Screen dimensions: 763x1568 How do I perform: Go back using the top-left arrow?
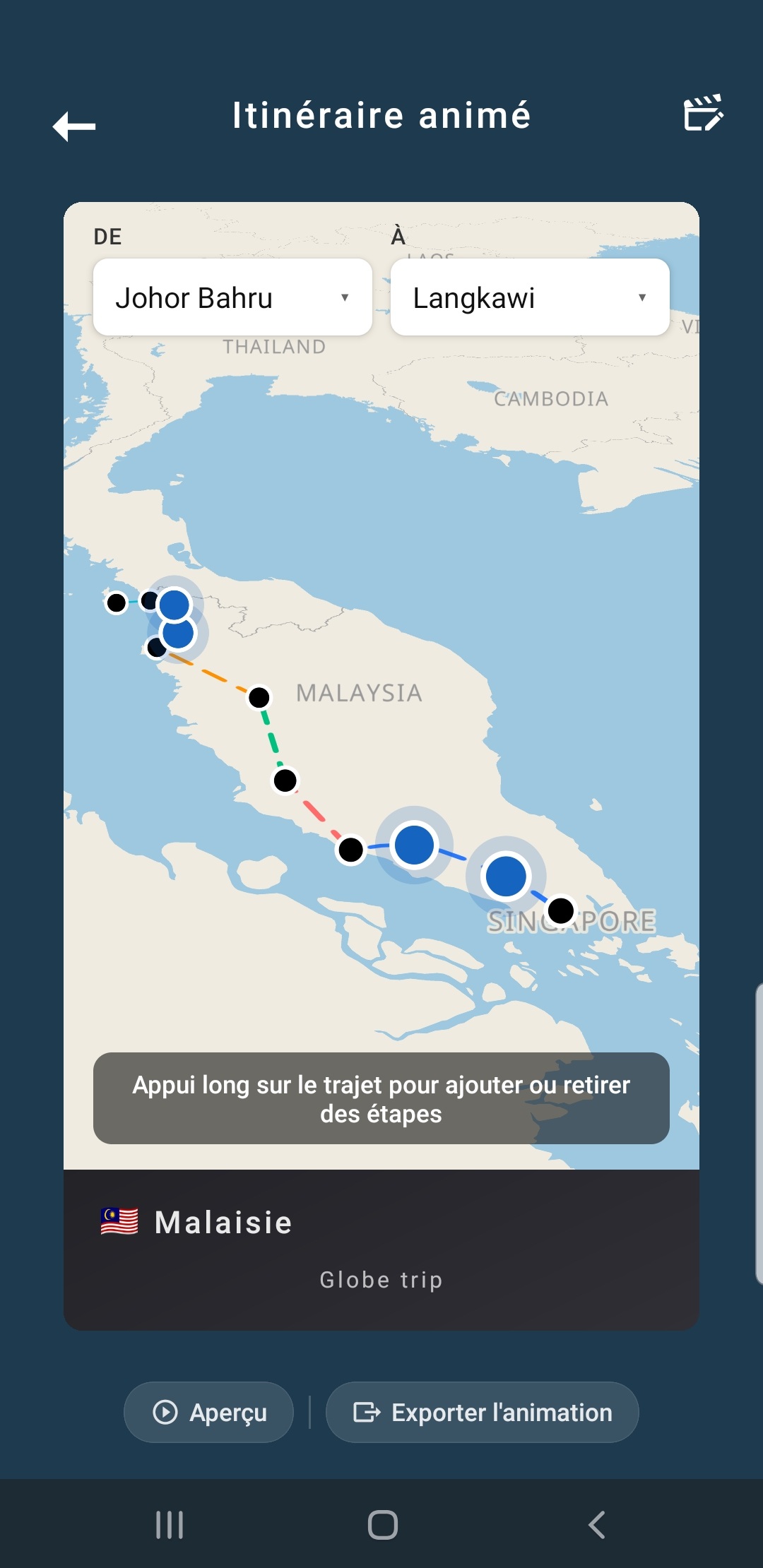74,126
